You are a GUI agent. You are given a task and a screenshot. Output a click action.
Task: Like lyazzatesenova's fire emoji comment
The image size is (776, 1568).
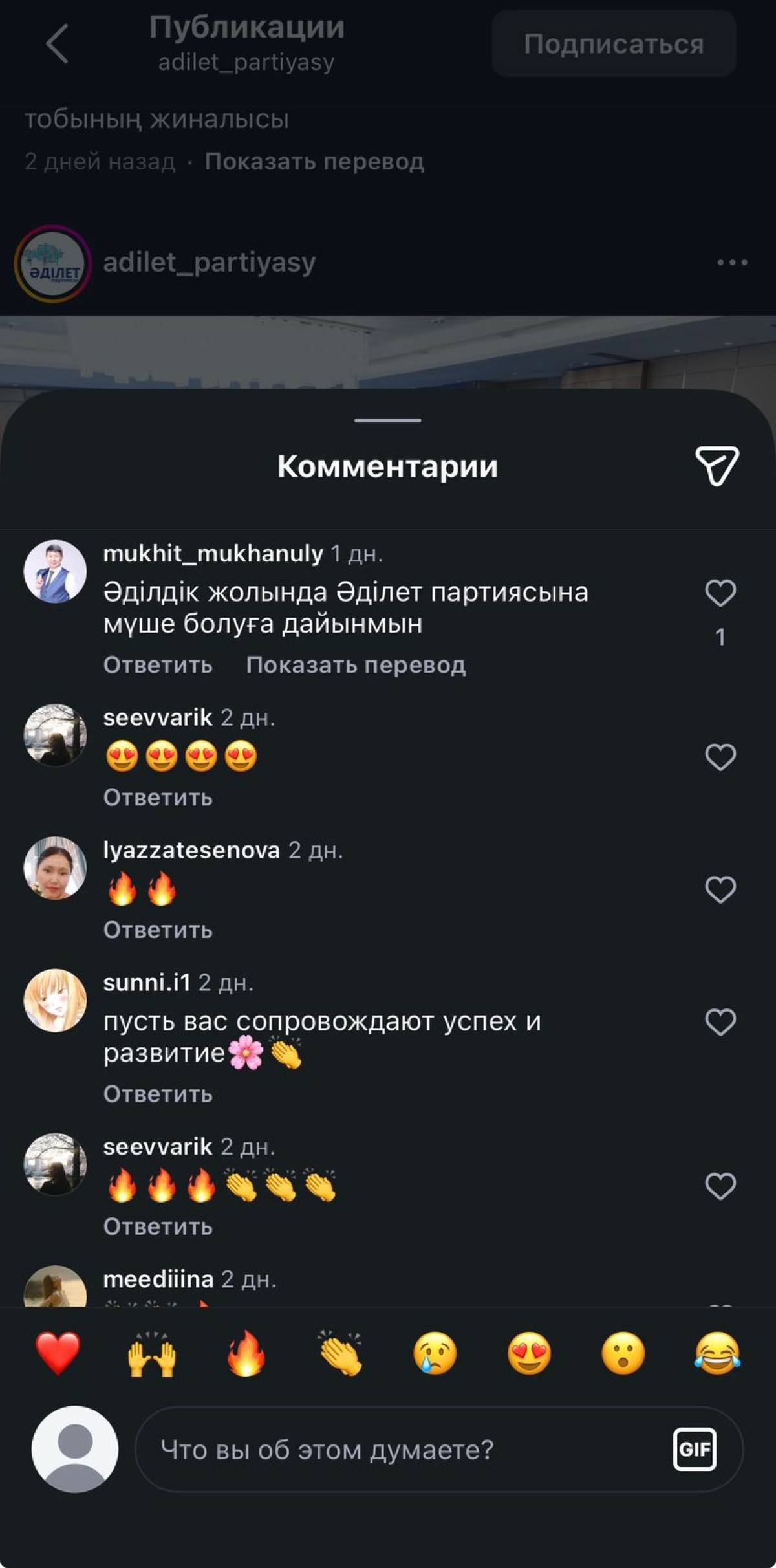(x=720, y=890)
